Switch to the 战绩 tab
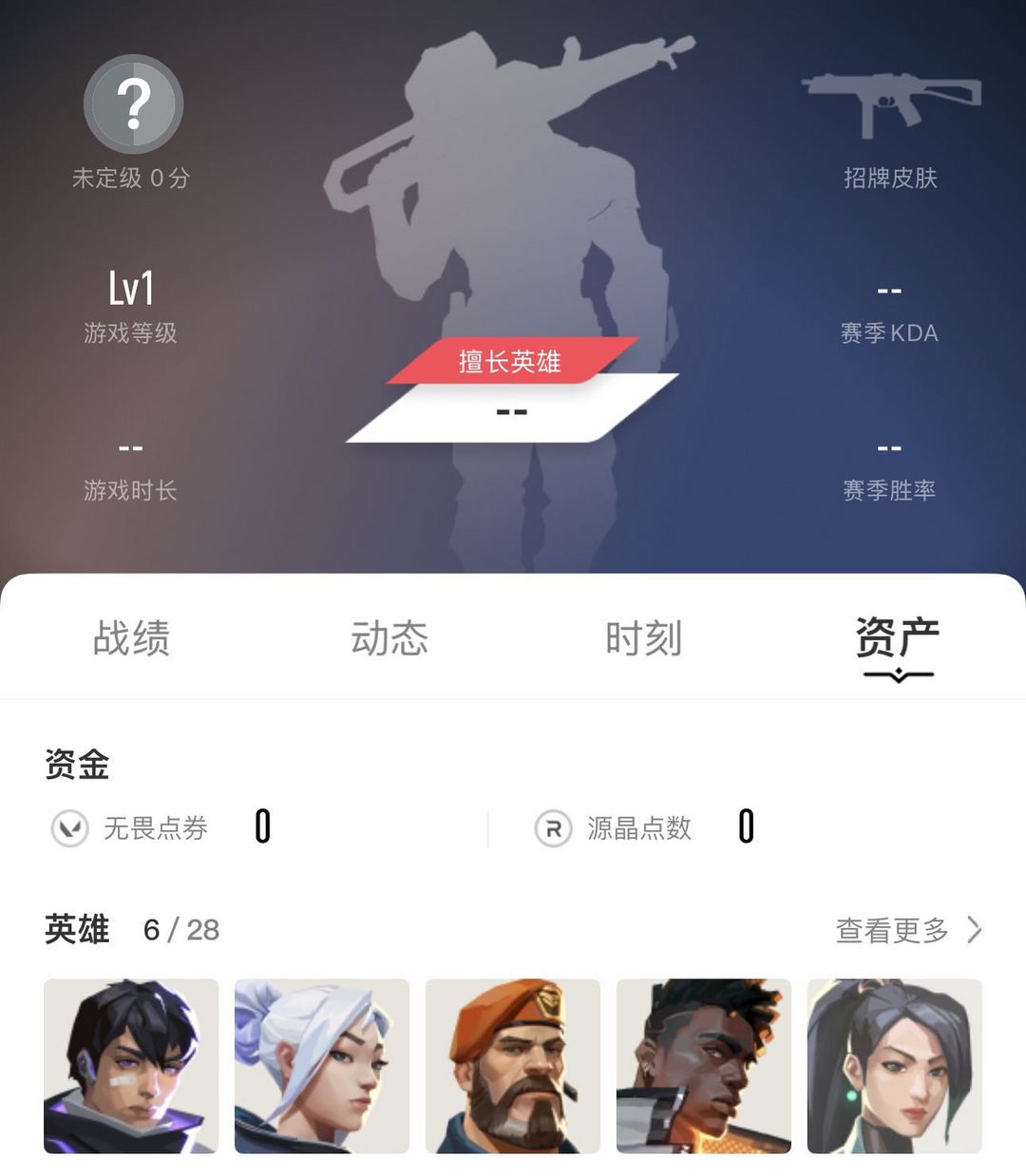This screenshot has width=1026, height=1176. pos(131,638)
